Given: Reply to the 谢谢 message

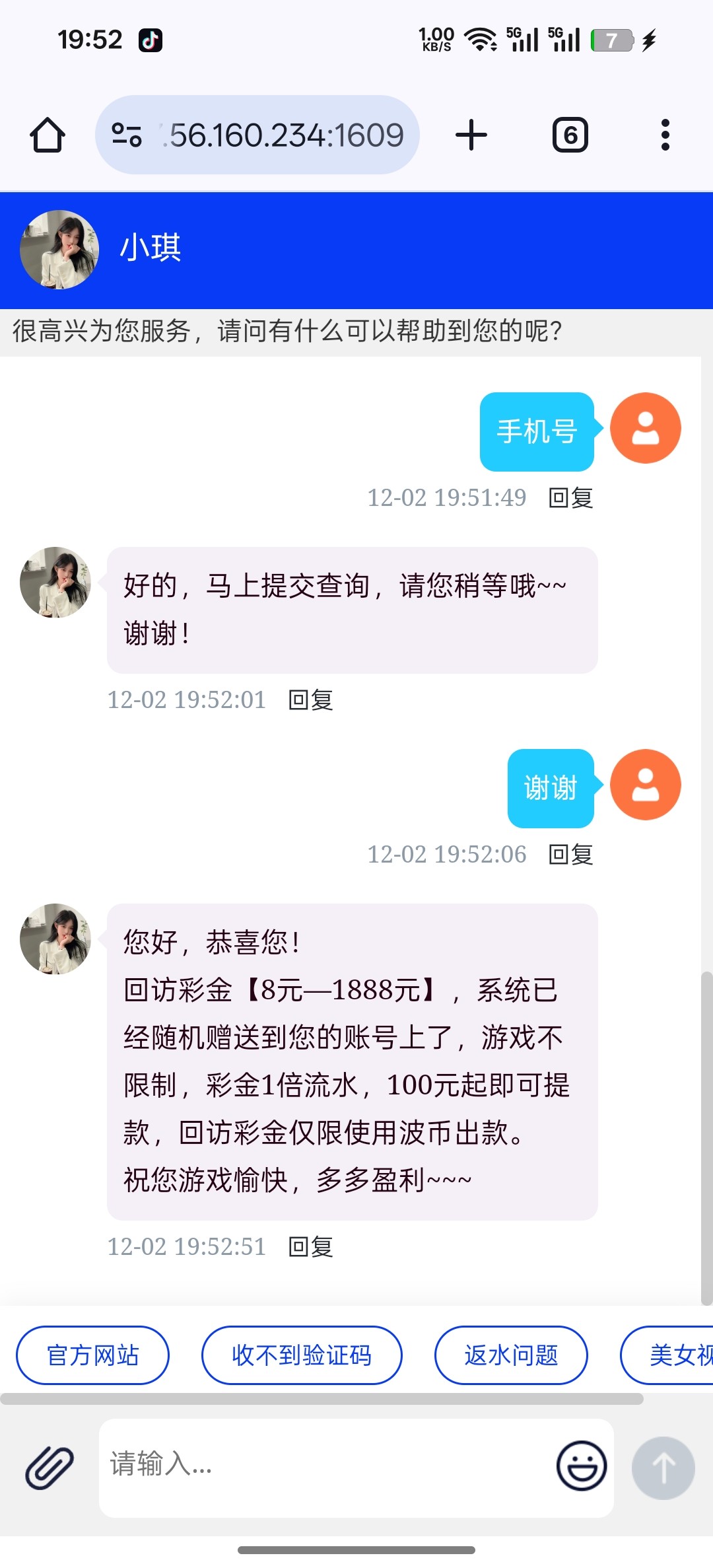Looking at the screenshot, I should tap(571, 855).
